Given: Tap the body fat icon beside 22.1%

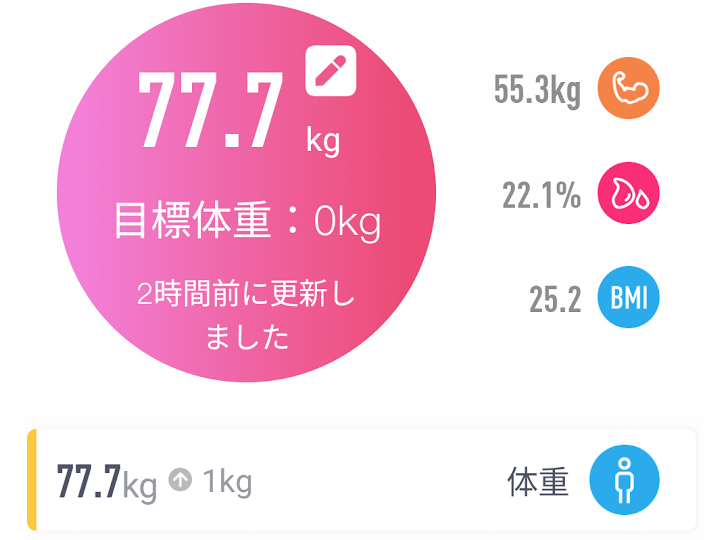Looking at the screenshot, I should click(628, 193).
